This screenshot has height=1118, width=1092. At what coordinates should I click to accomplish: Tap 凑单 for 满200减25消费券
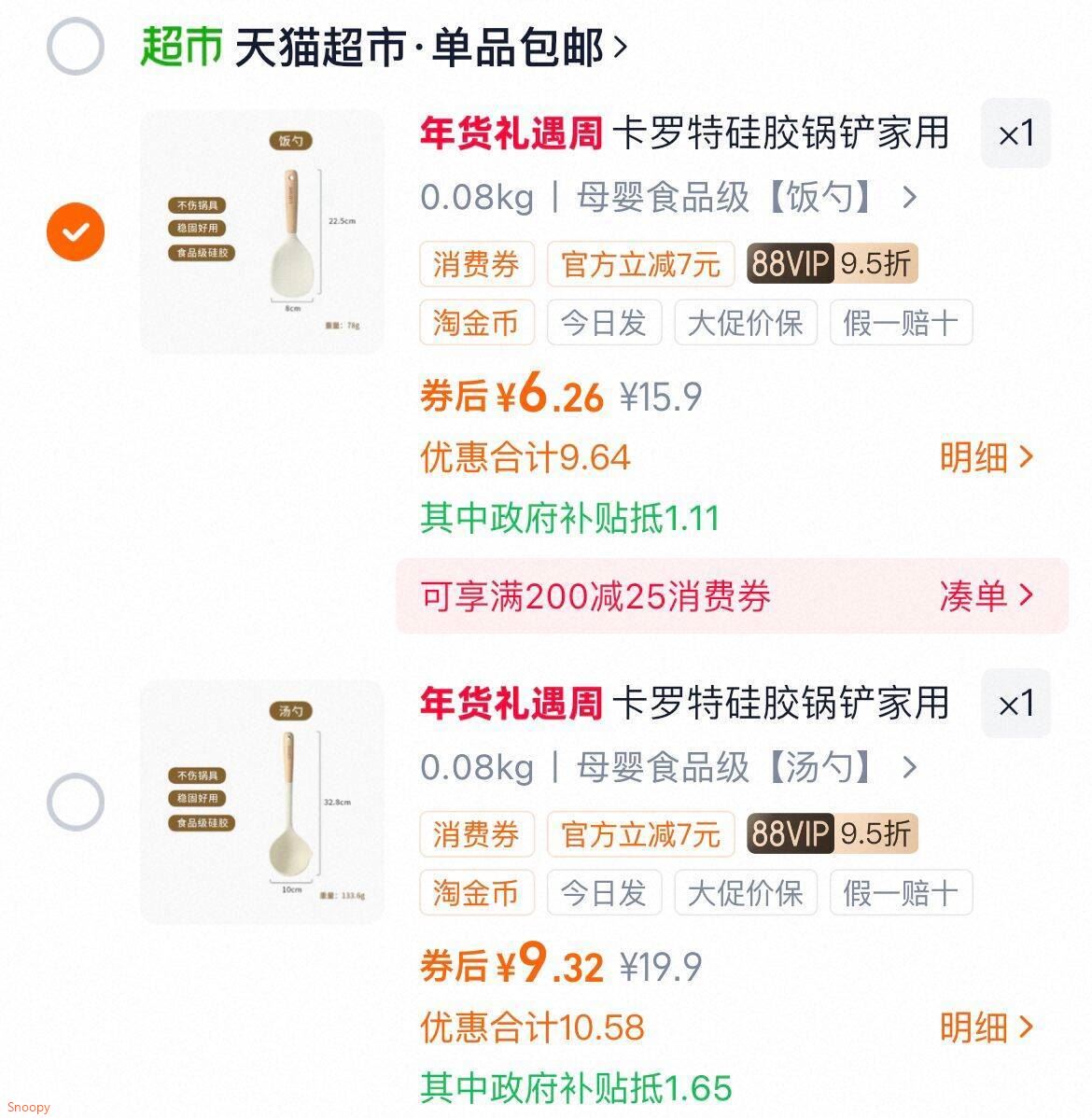click(x=986, y=595)
